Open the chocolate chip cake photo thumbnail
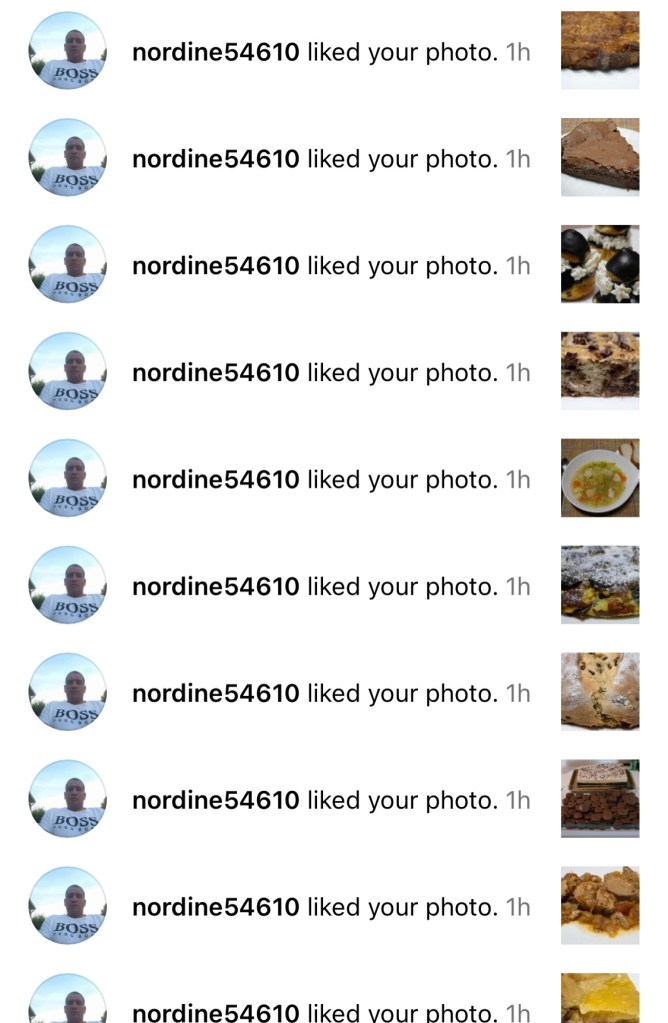The width and height of the screenshot is (668, 1023). click(600, 372)
